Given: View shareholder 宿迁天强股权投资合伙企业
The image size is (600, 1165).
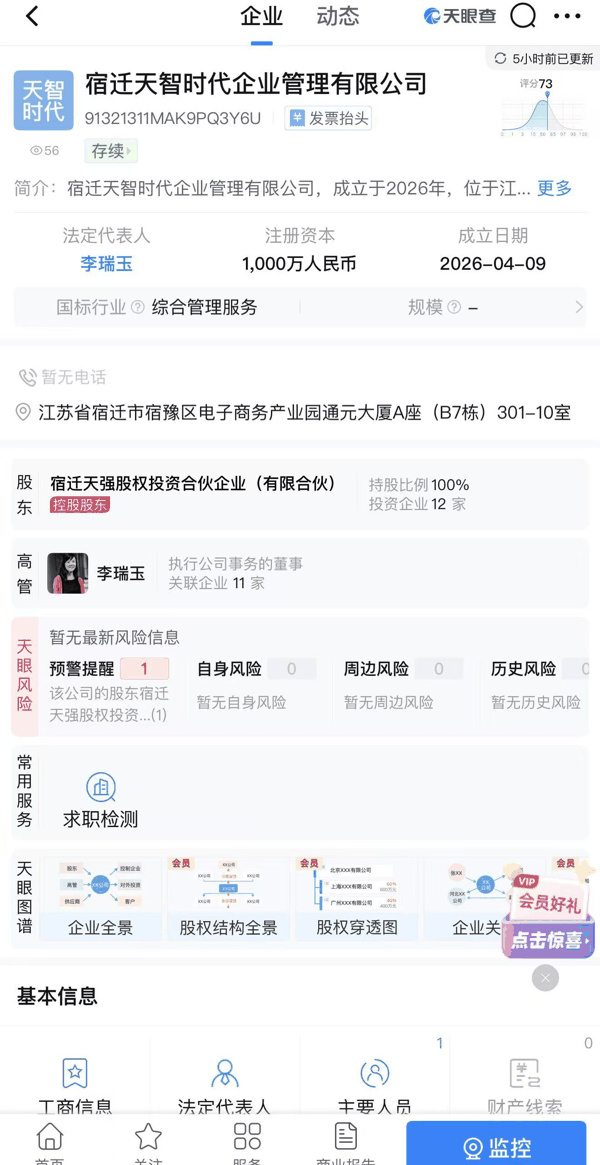Looking at the screenshot, I should coord(194,484).
